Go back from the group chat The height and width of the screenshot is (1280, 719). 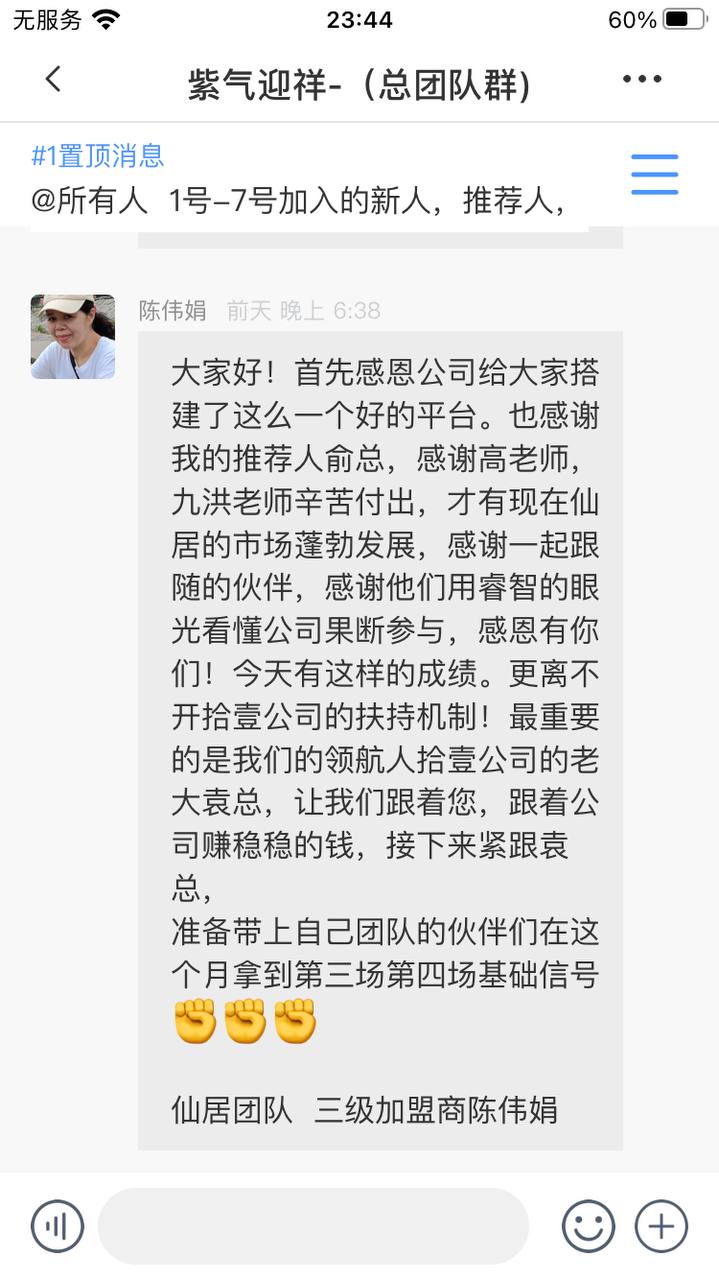[x=53, y=80]
